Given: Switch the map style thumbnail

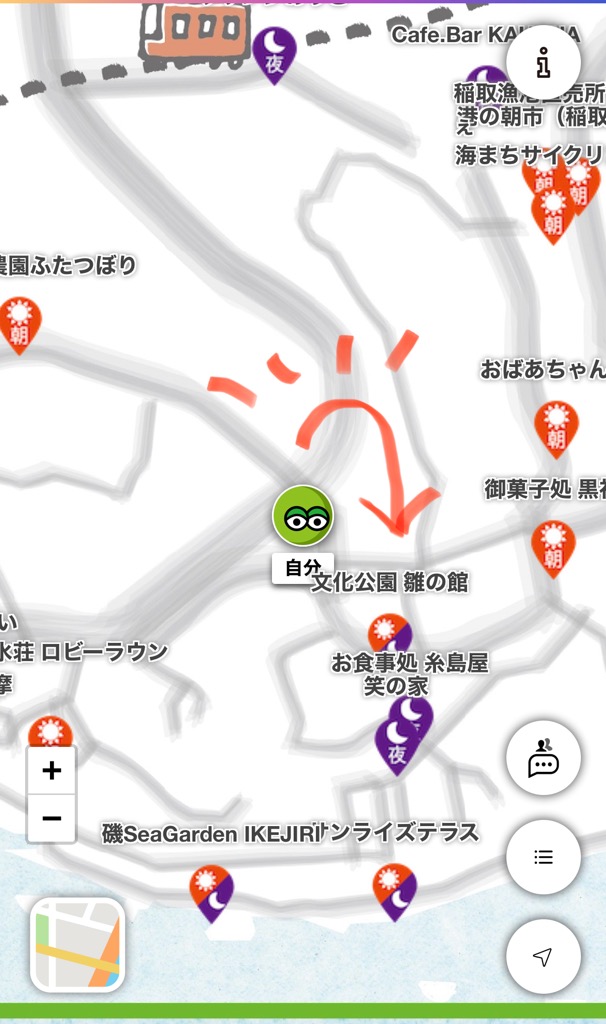Looking at the screenshot, I should click(x=77, y=944).
